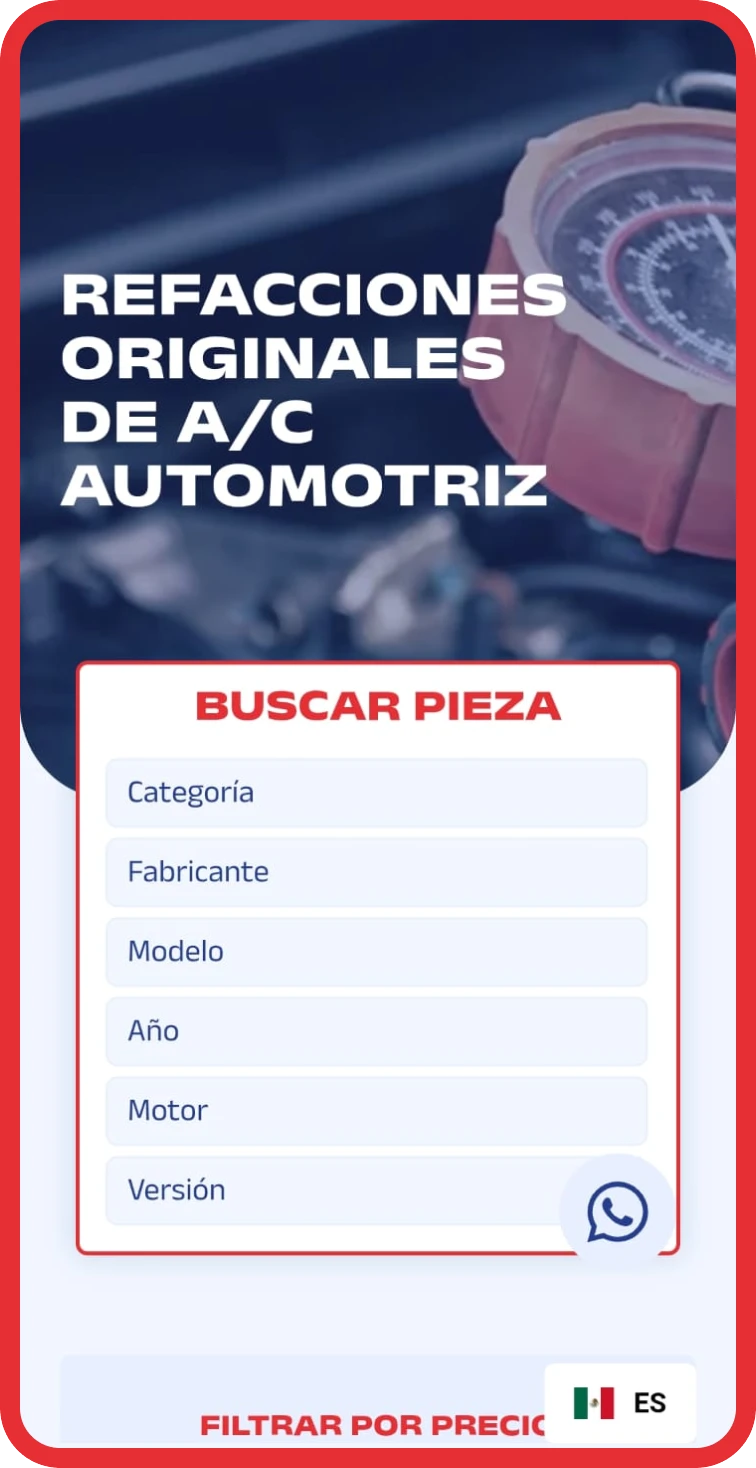Select the Motor dropdown
The height and width of the screenshot is (1468, 756).
pos(376,1110)
